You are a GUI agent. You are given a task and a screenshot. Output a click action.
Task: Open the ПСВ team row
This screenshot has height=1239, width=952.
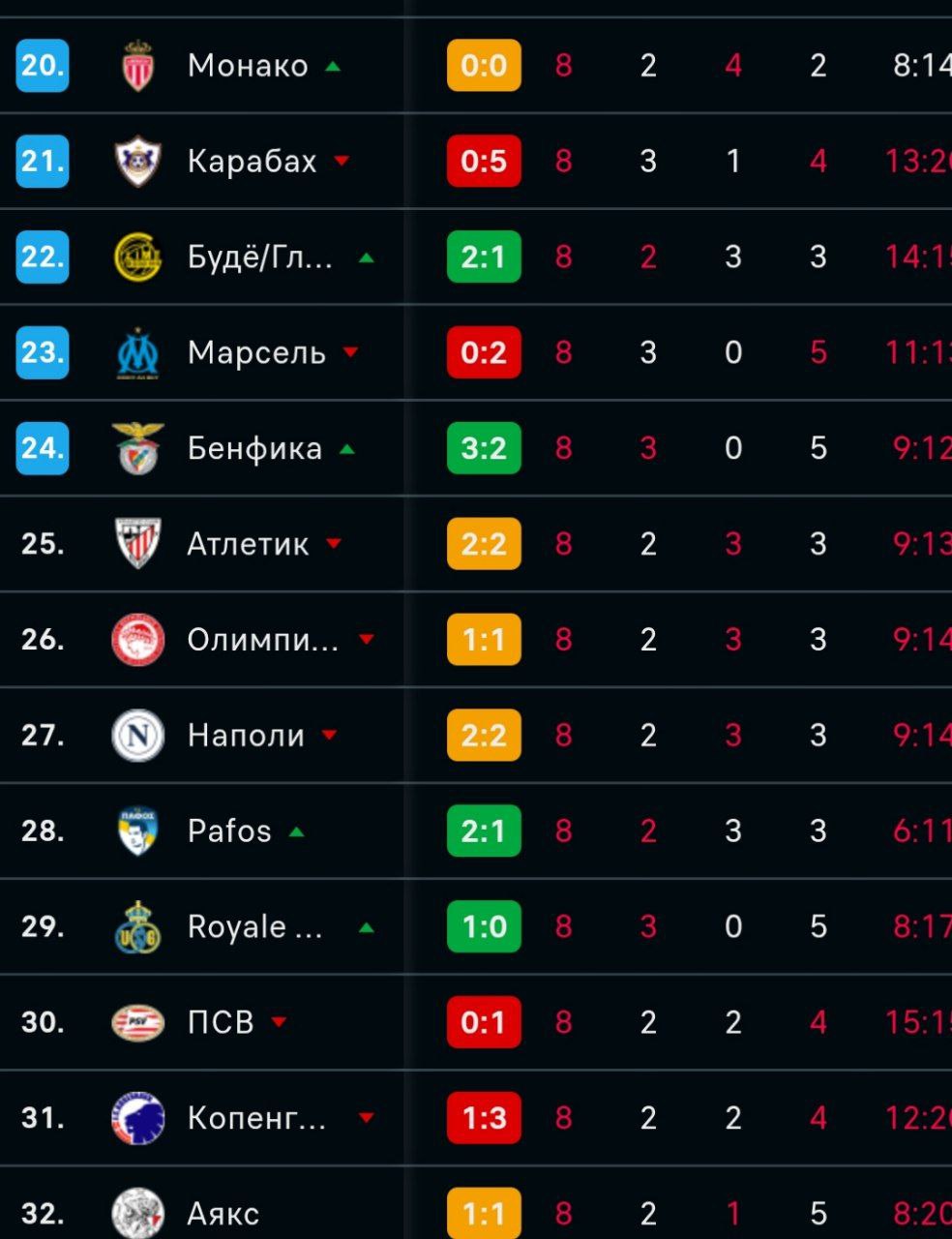221,1022
